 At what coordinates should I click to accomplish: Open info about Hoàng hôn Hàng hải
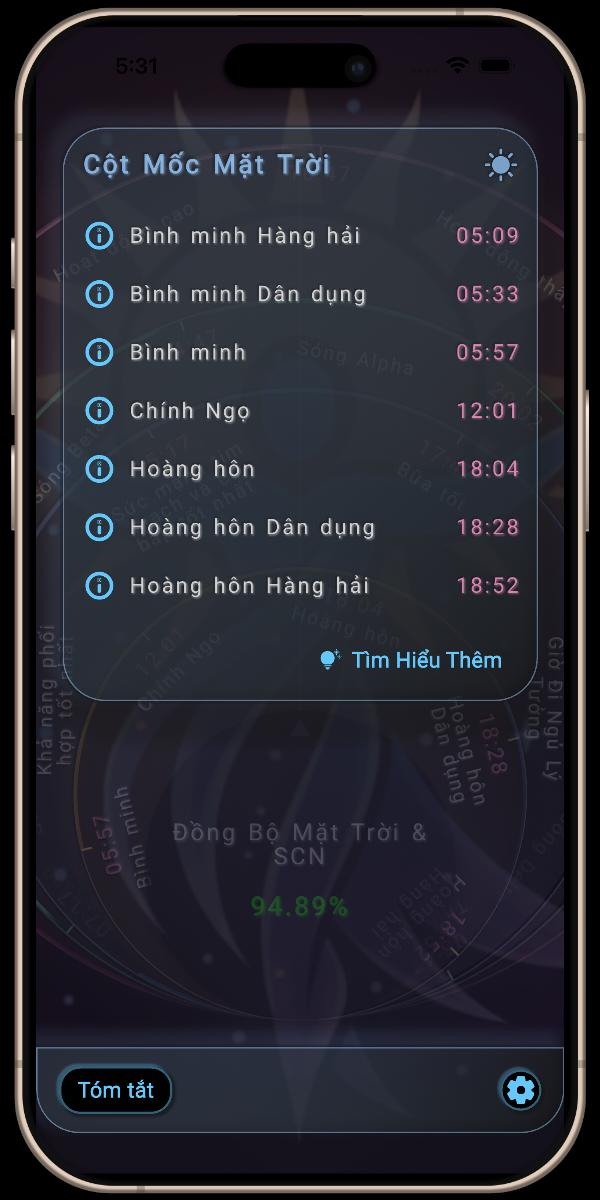pos(99,585)
